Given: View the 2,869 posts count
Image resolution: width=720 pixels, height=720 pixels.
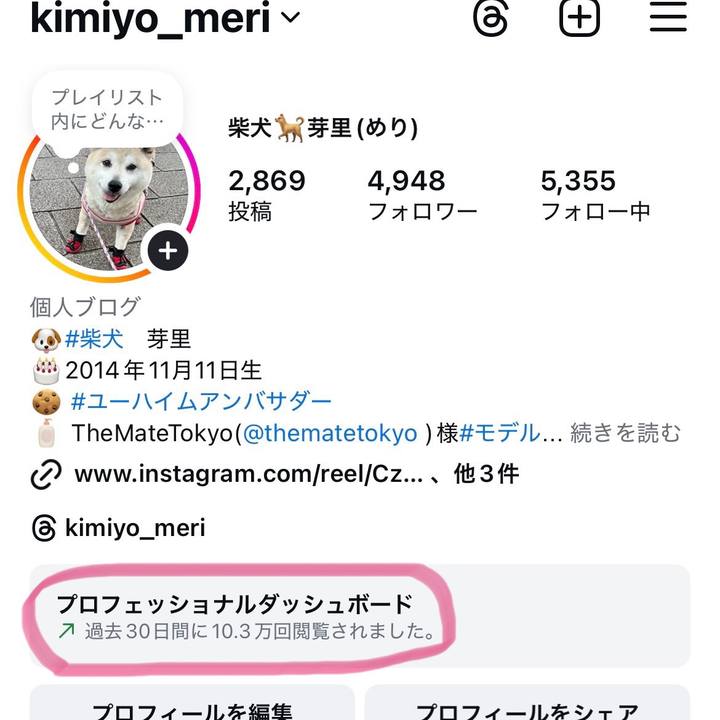Looking at the screenshot, I should click(x=266, y=194).
